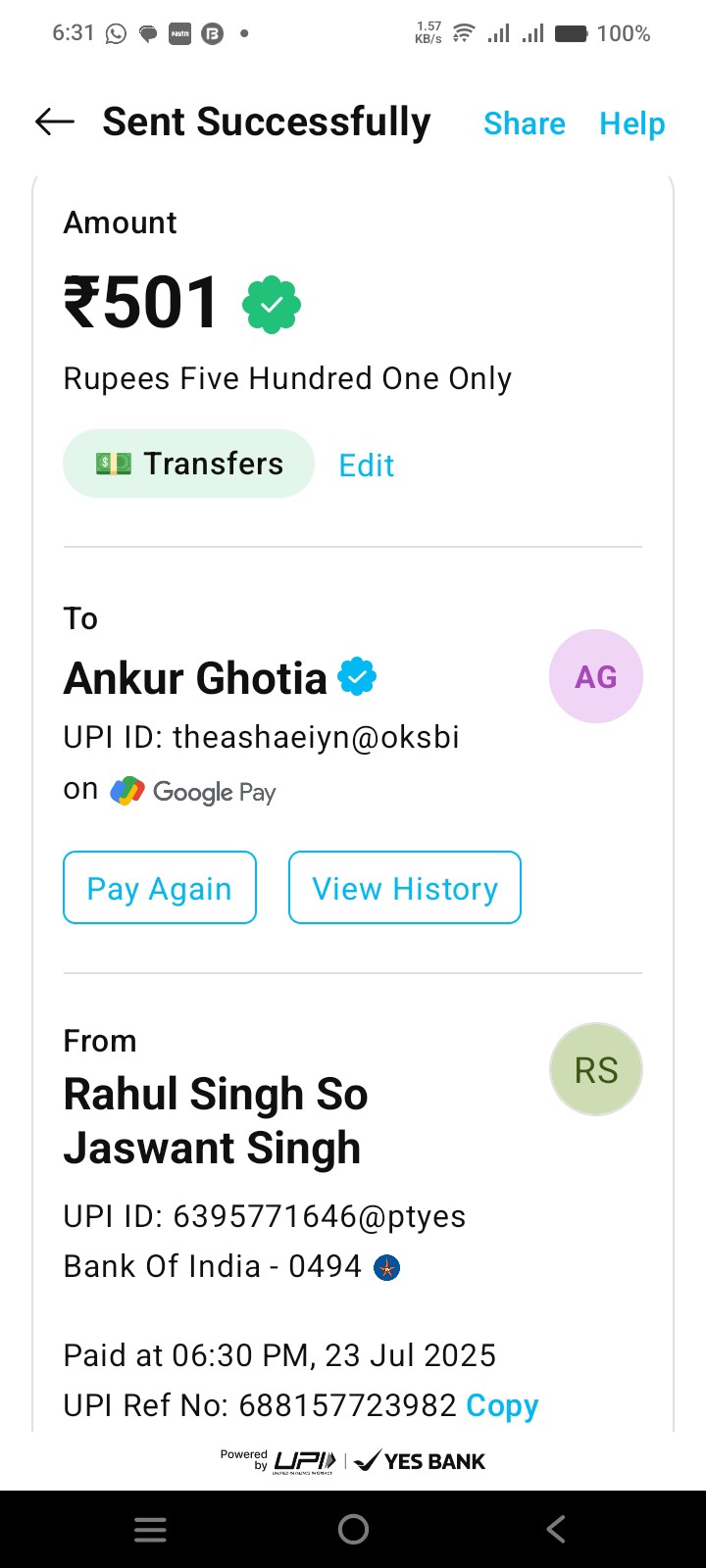706x1568 pixels.
Task: Share the payment receipt
Action: tap(525, 123)
